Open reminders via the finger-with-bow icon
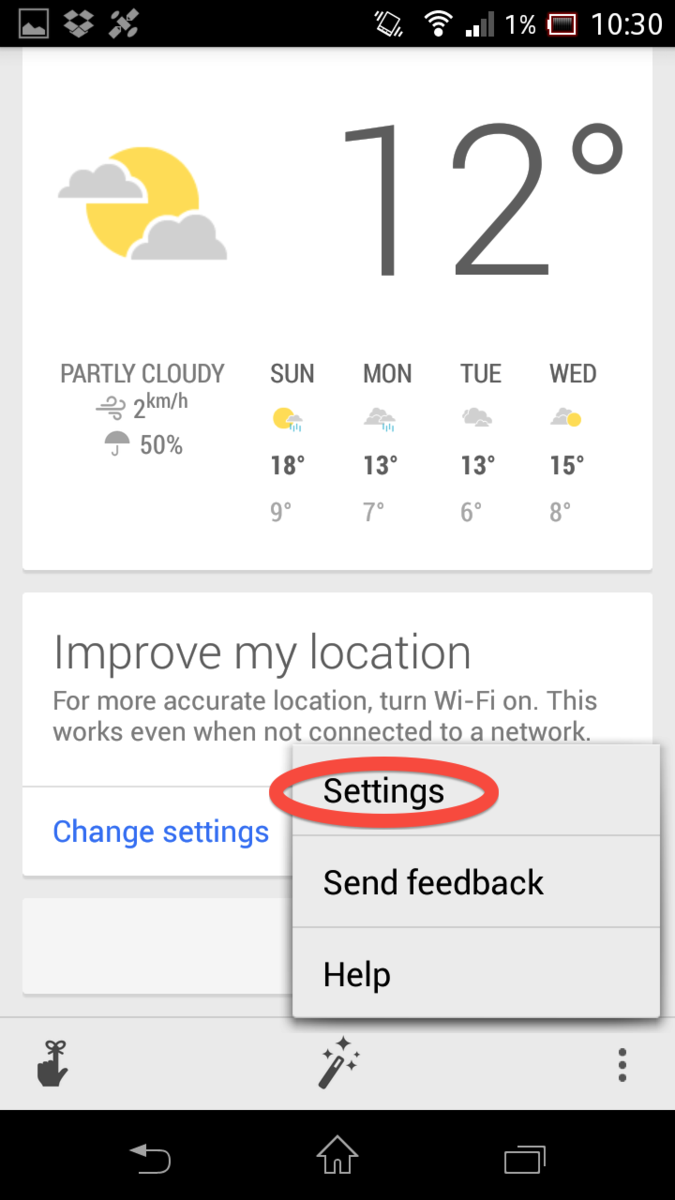 coord(52,1064)
